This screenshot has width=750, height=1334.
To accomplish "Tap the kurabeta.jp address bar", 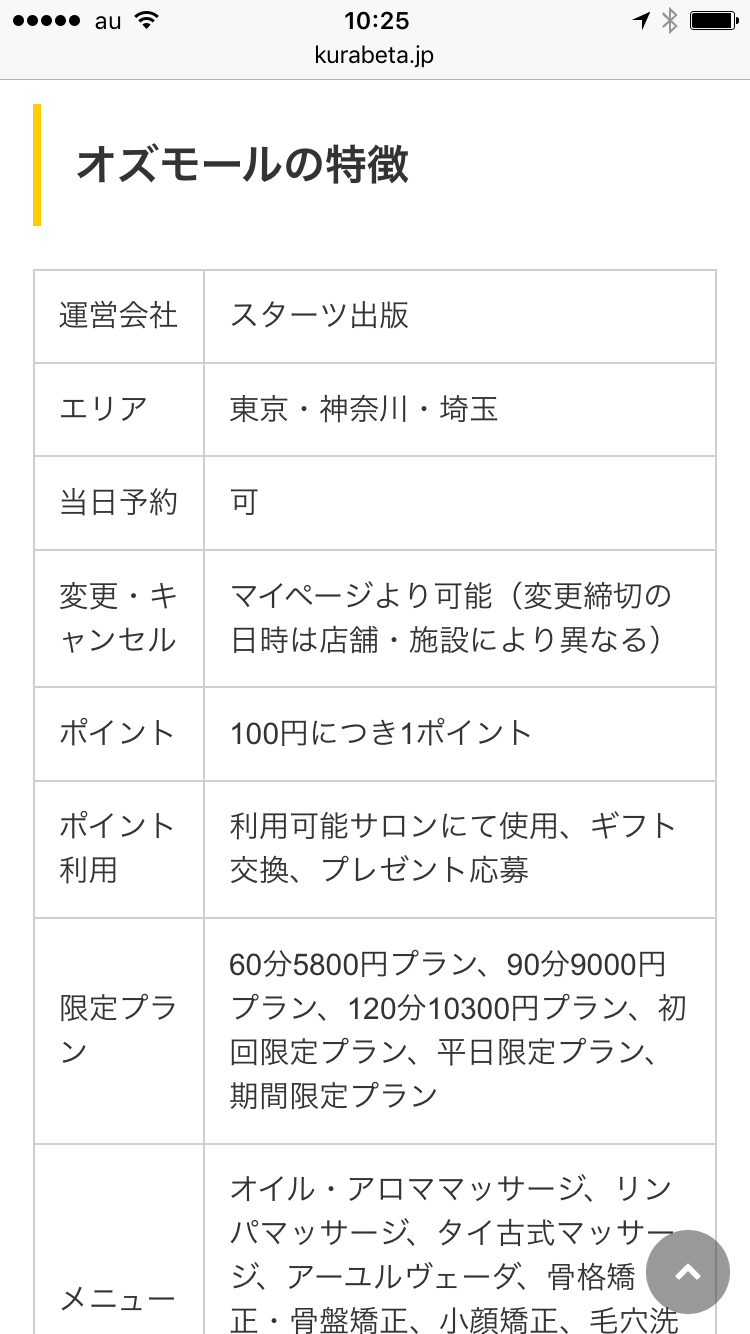I will coord(375,55).
